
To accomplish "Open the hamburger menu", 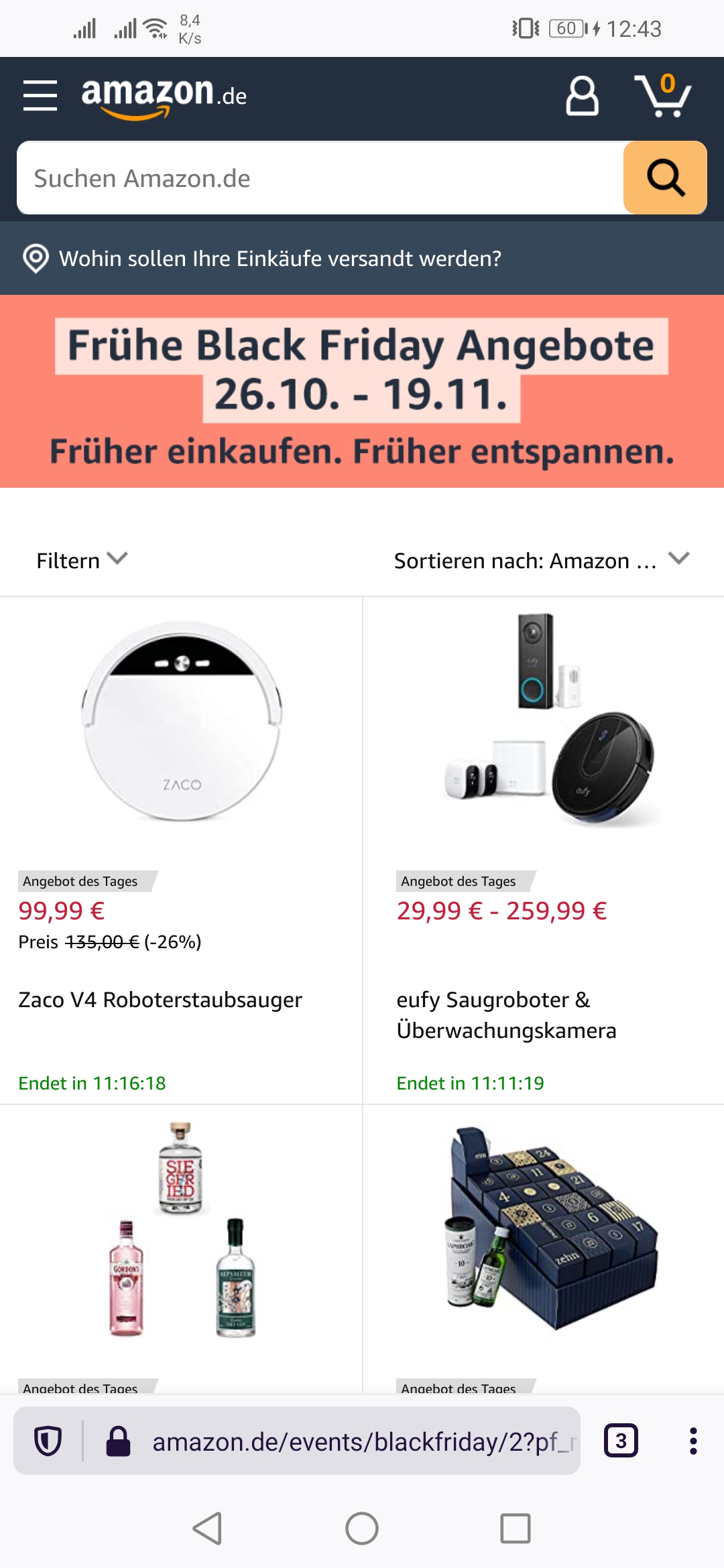I will (x=40, y=95).
